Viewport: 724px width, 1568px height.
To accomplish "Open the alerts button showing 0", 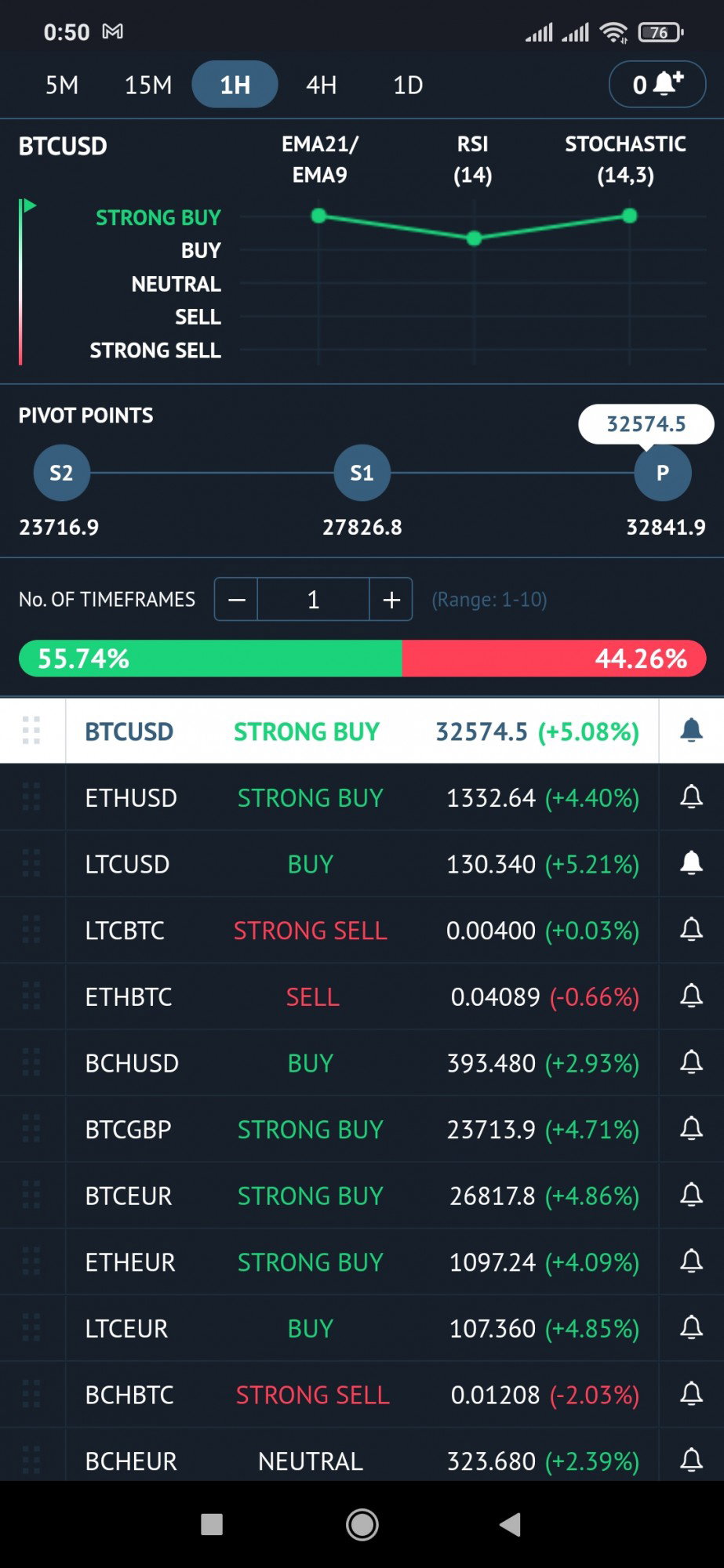I will point(657,84).
